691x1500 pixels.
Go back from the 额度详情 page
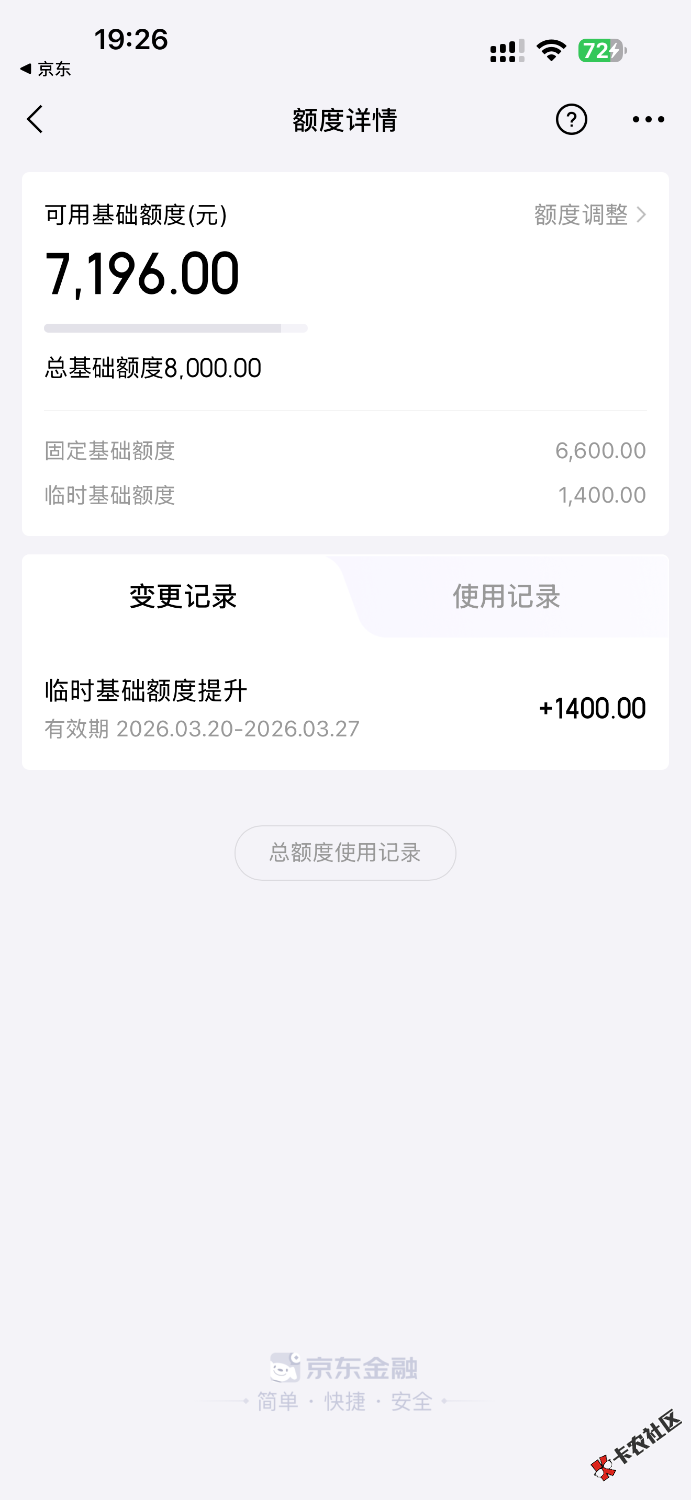coord(35,120)
